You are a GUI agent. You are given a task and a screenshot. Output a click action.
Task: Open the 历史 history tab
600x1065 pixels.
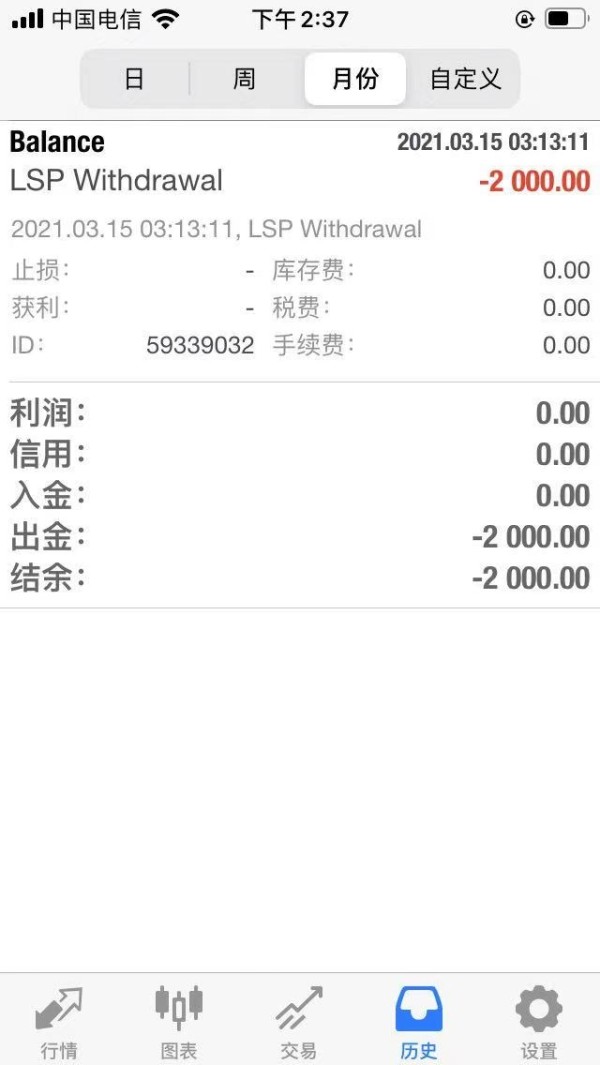pyautogui.click(x=419, y=1020)
